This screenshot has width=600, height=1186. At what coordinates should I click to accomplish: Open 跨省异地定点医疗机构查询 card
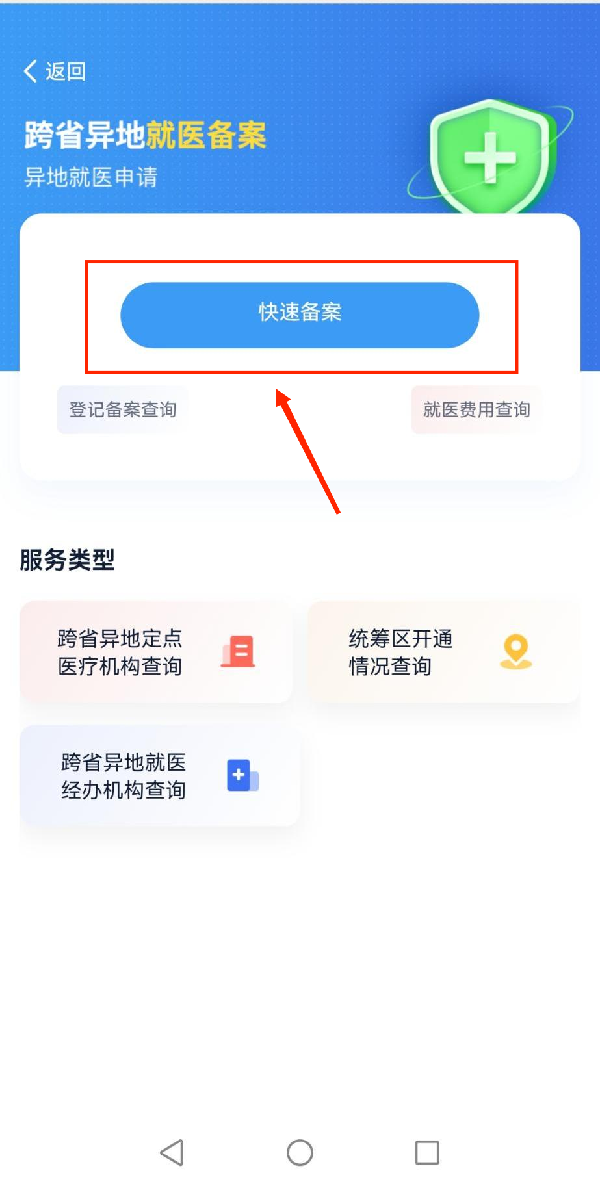(x=156, y=652)
